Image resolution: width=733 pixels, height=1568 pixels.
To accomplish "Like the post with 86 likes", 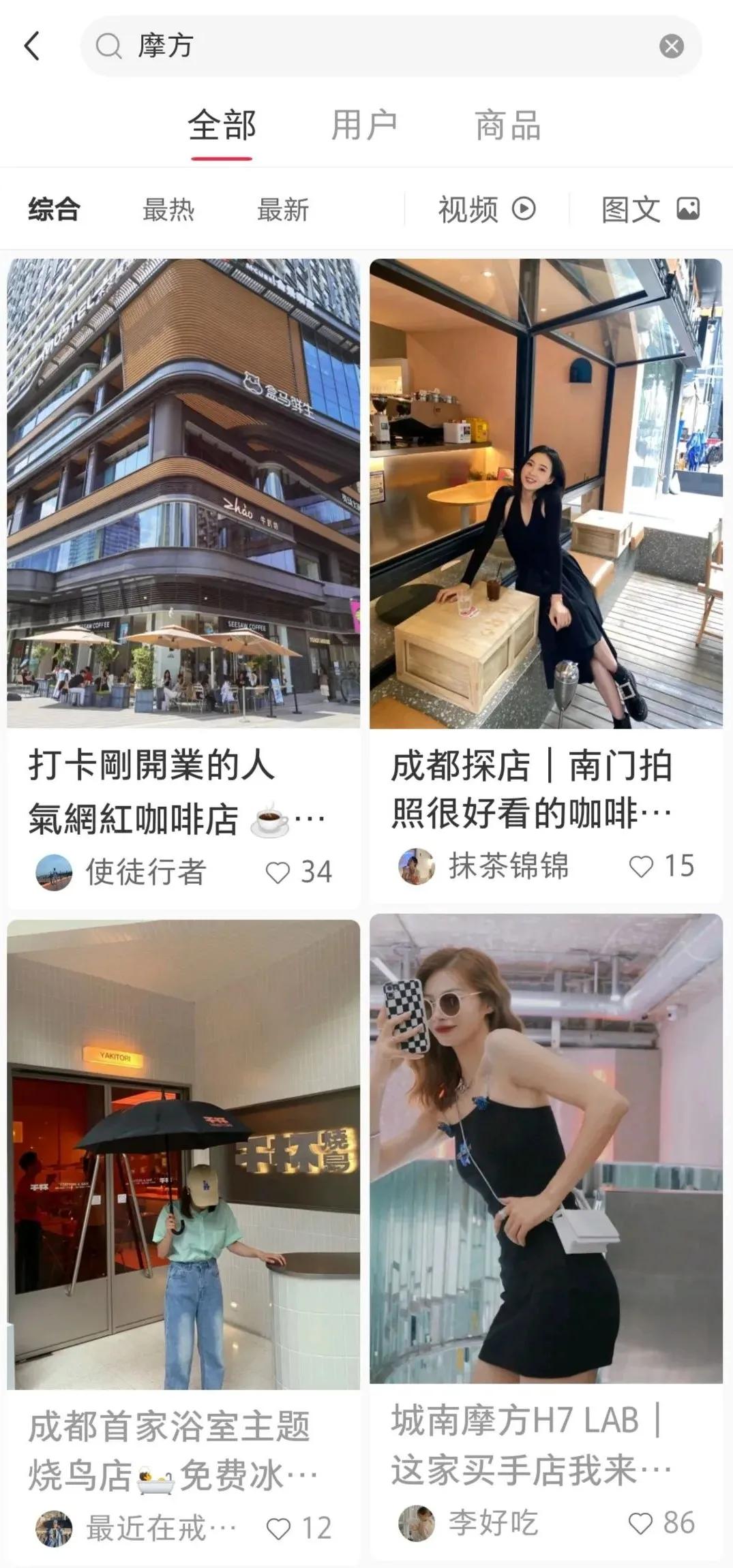I will pyautogui.click(x=642, y=1524).
